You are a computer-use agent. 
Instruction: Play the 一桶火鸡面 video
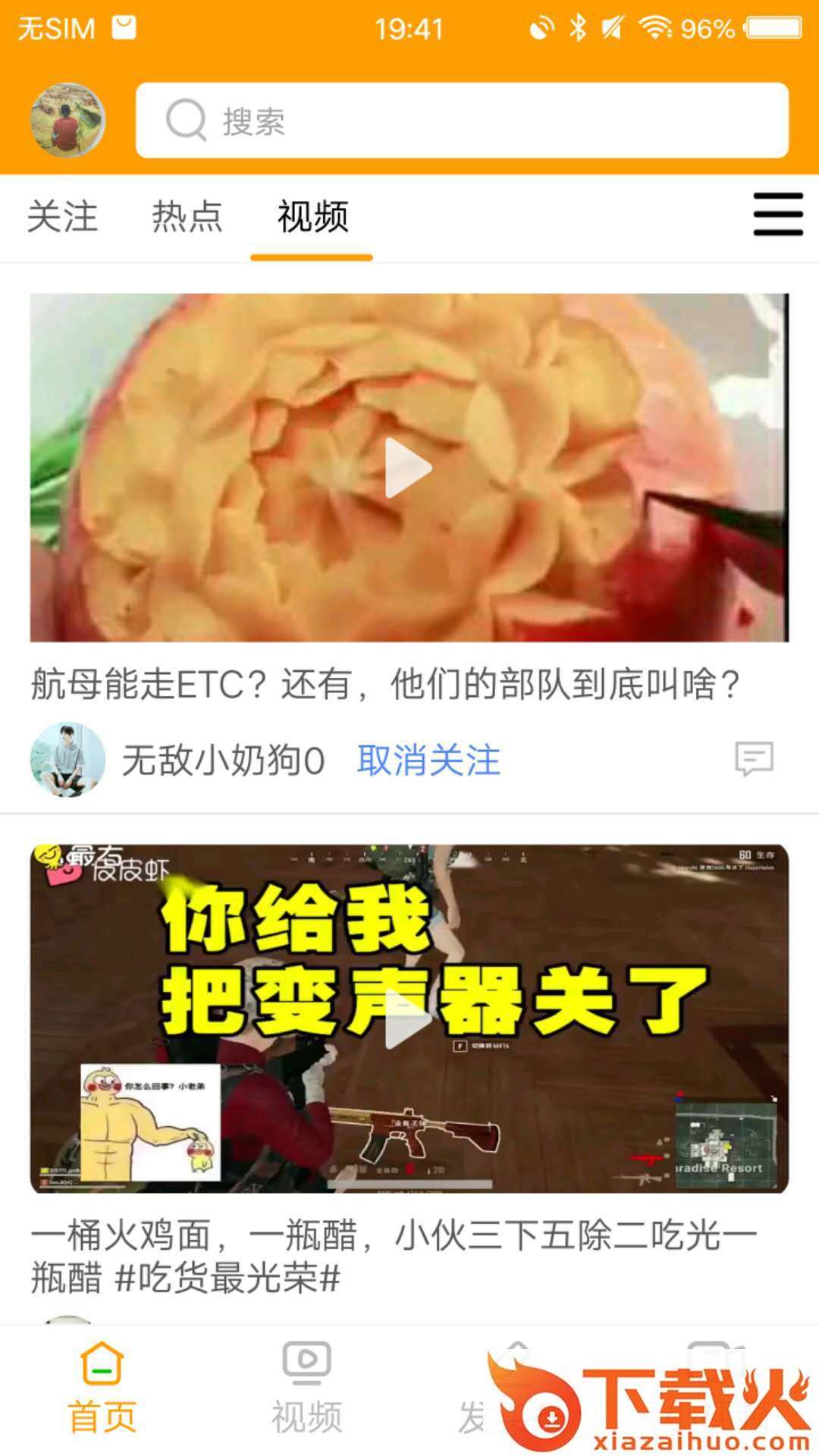(x=409, y=1019)
